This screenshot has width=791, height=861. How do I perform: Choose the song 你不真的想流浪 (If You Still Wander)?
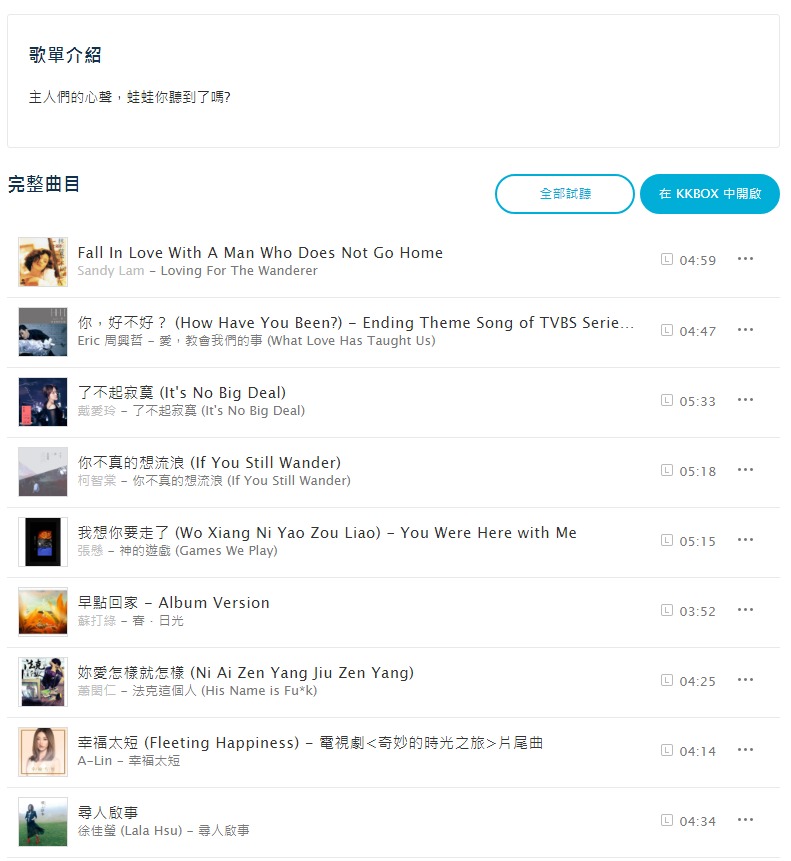(209, 463)
